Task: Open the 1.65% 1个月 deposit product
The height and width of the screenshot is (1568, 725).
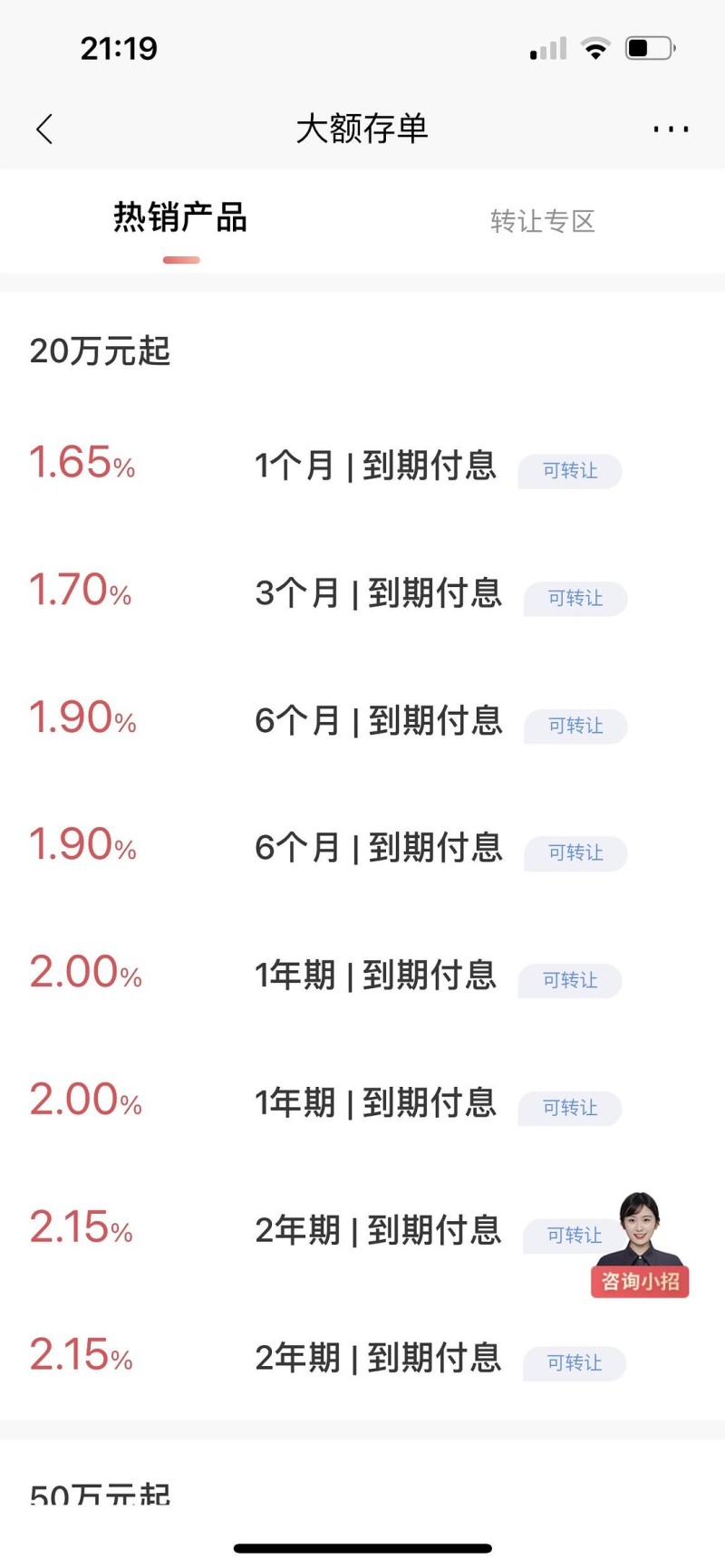Action: [362, 467]
